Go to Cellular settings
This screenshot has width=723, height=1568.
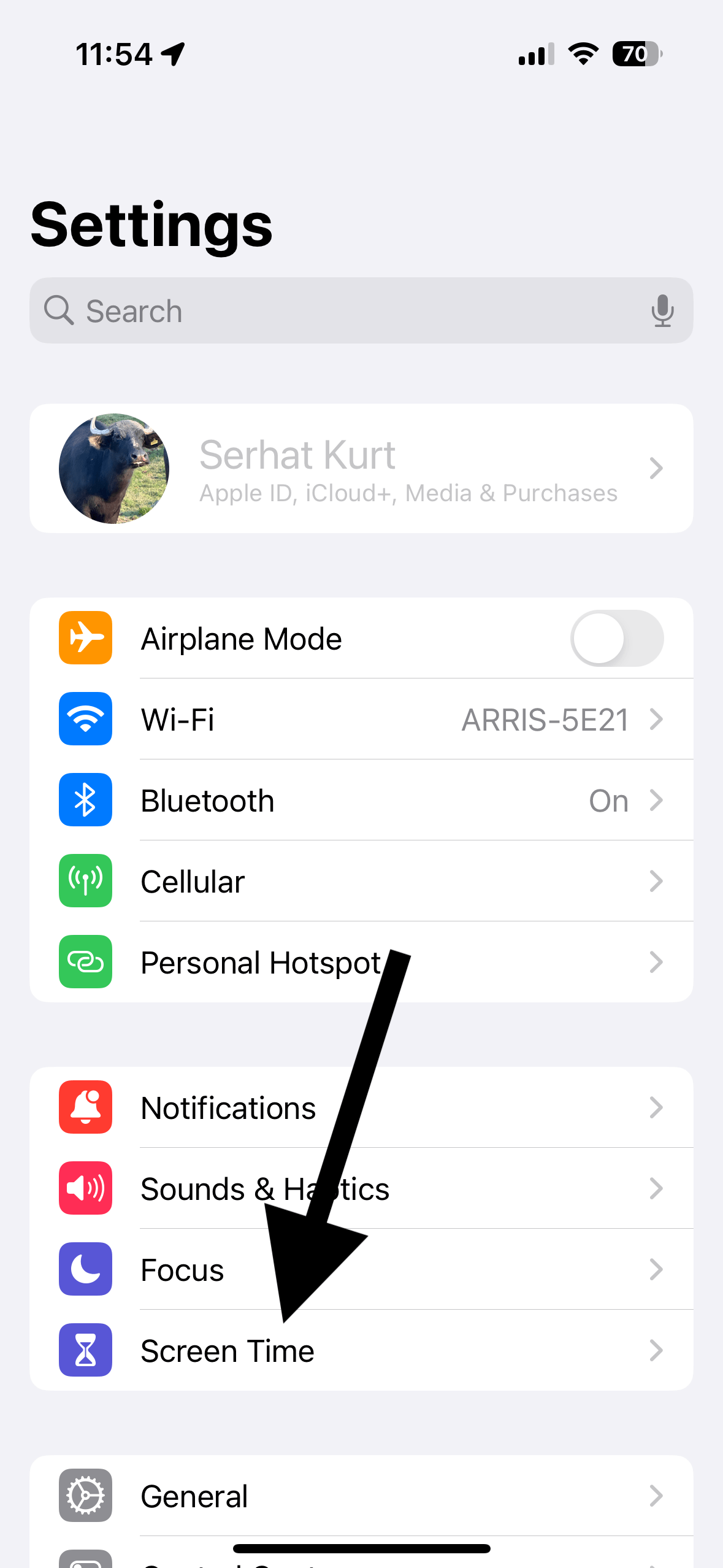(361, 881)
